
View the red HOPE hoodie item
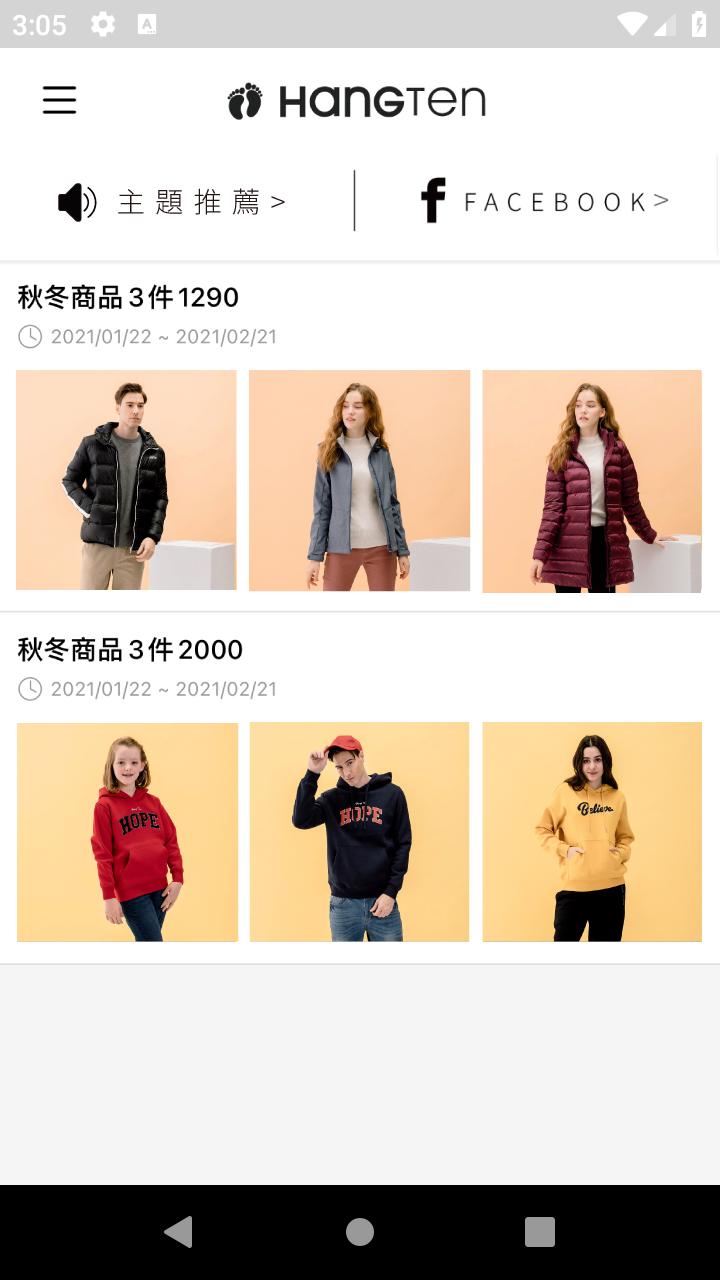pos(127,832)
